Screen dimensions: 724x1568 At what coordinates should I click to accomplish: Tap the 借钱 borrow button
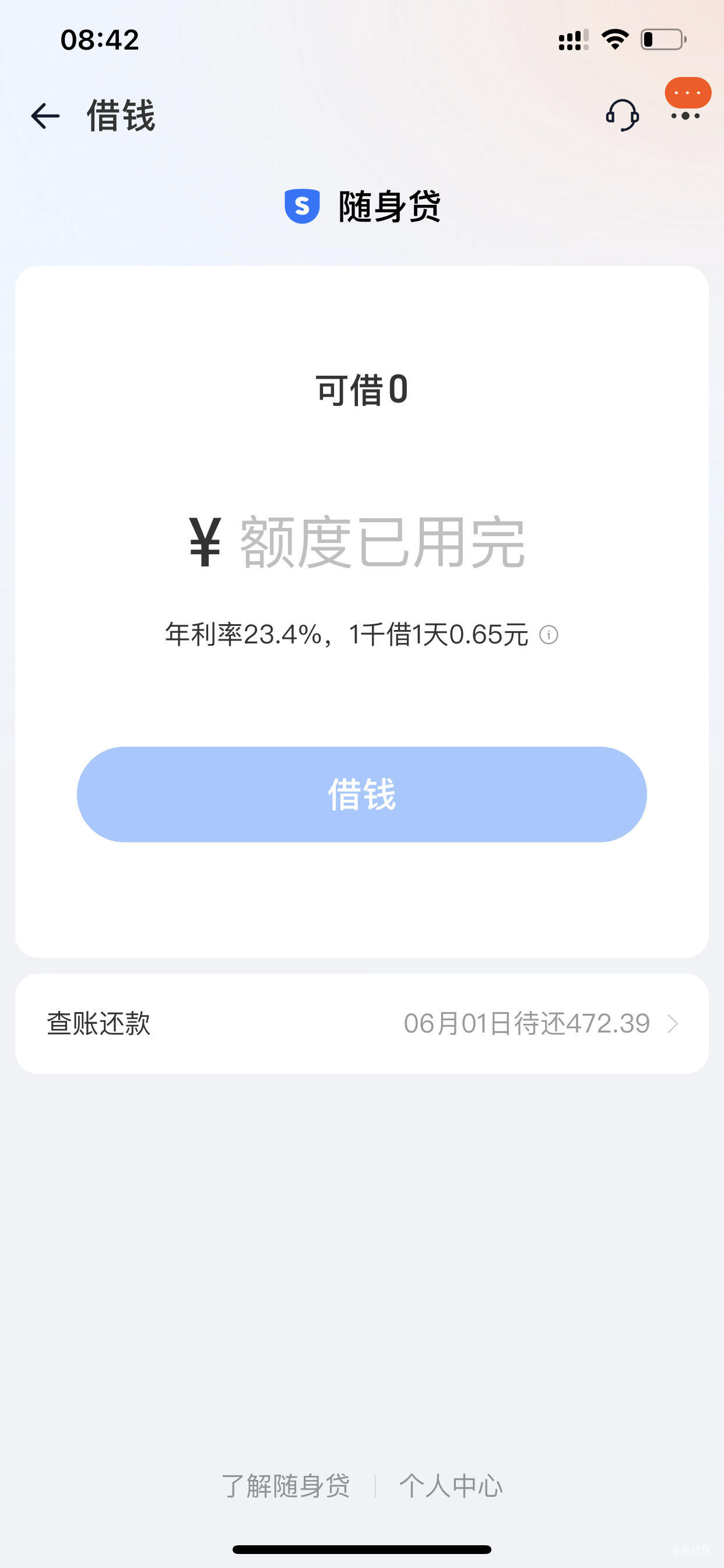pyautogui.click(x=362, y=794)
